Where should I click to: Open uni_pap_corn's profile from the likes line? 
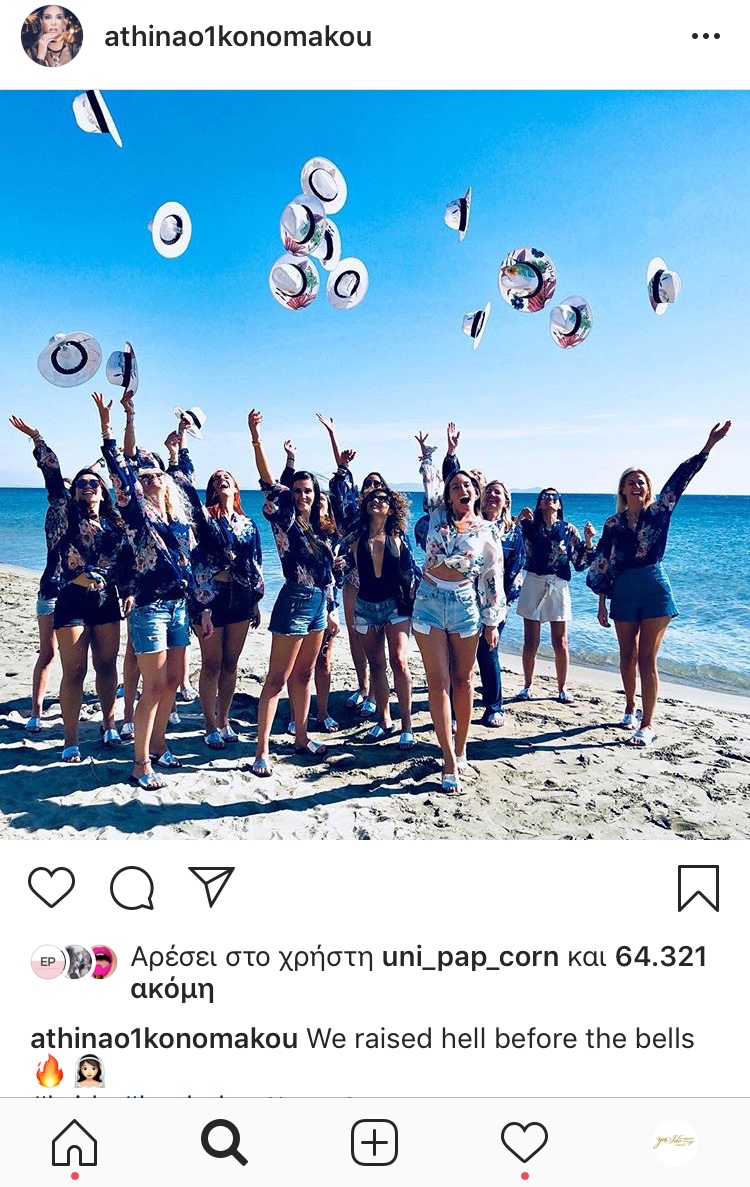tap(470, 957)
